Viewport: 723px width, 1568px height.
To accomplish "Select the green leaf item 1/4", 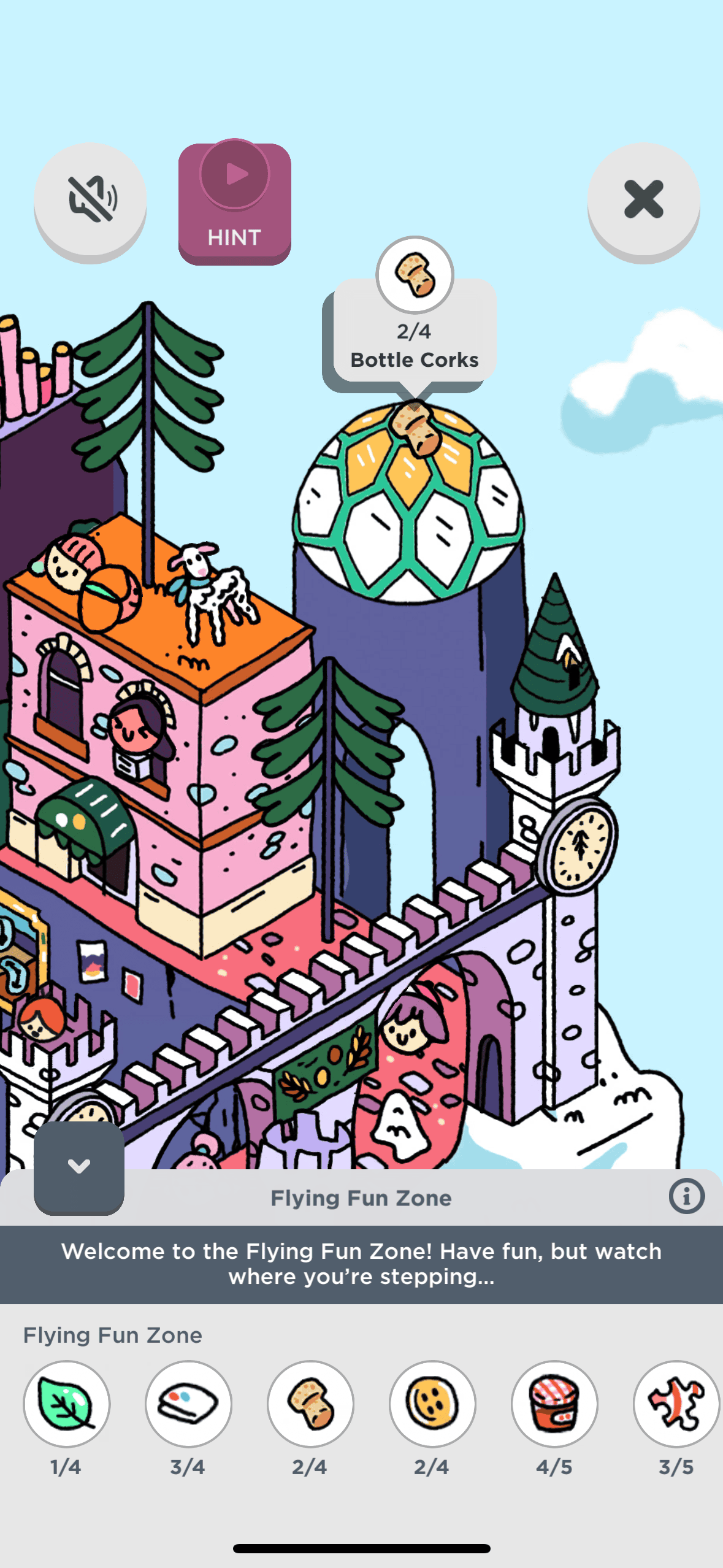I will point(67,1404).
